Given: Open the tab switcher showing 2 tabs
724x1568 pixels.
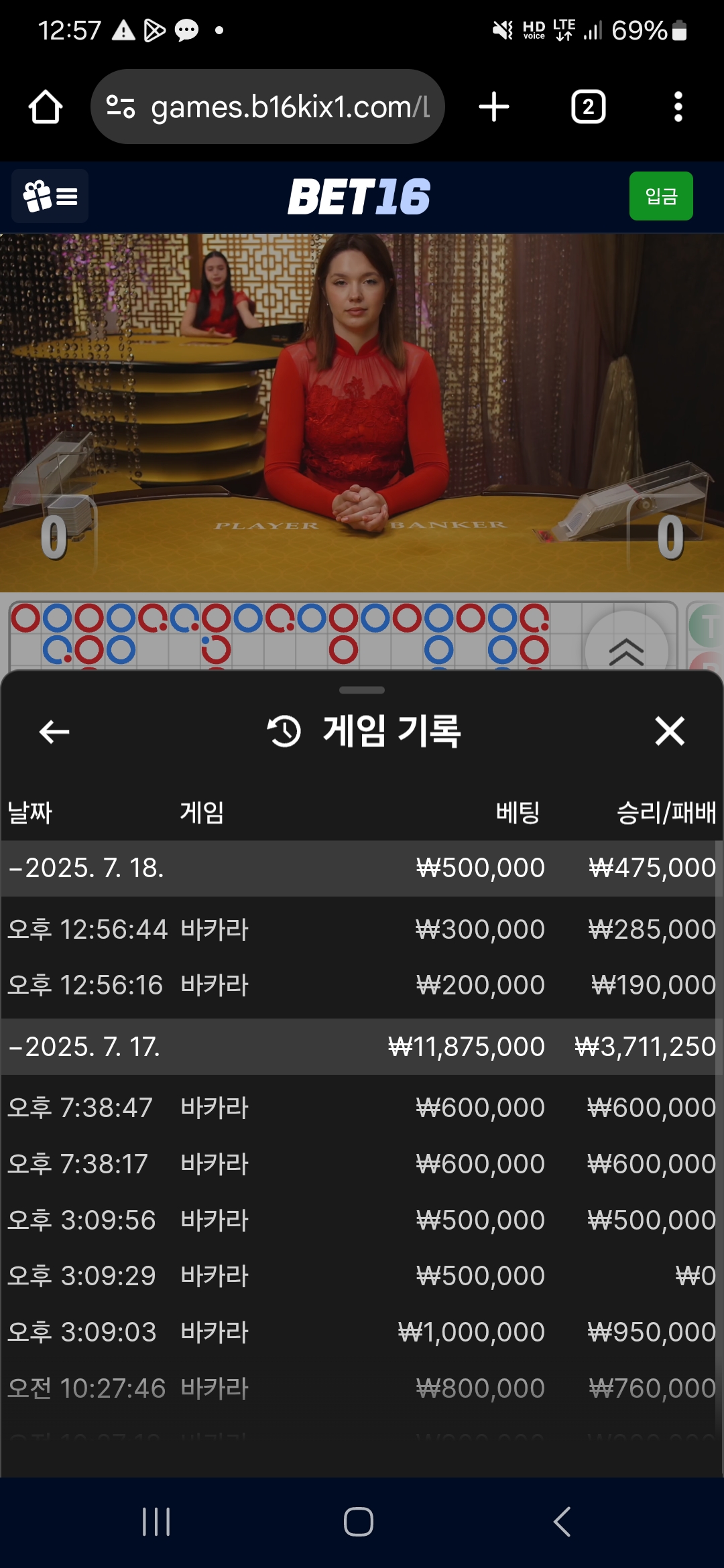Looking at the screenshot, I should (588, 107).
